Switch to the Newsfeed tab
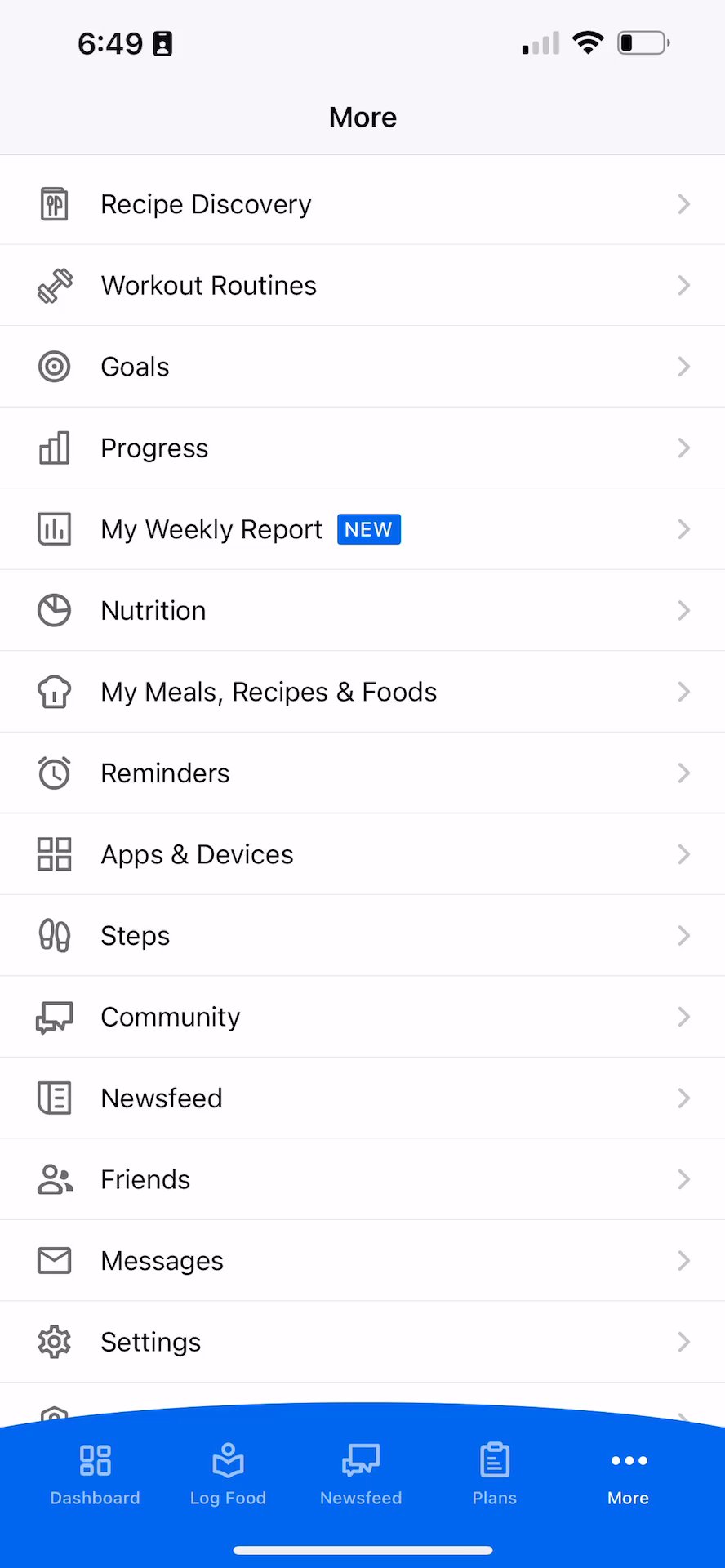Image resolution: width=725 pixels, height=1568 pixels. pos(361,1475)
